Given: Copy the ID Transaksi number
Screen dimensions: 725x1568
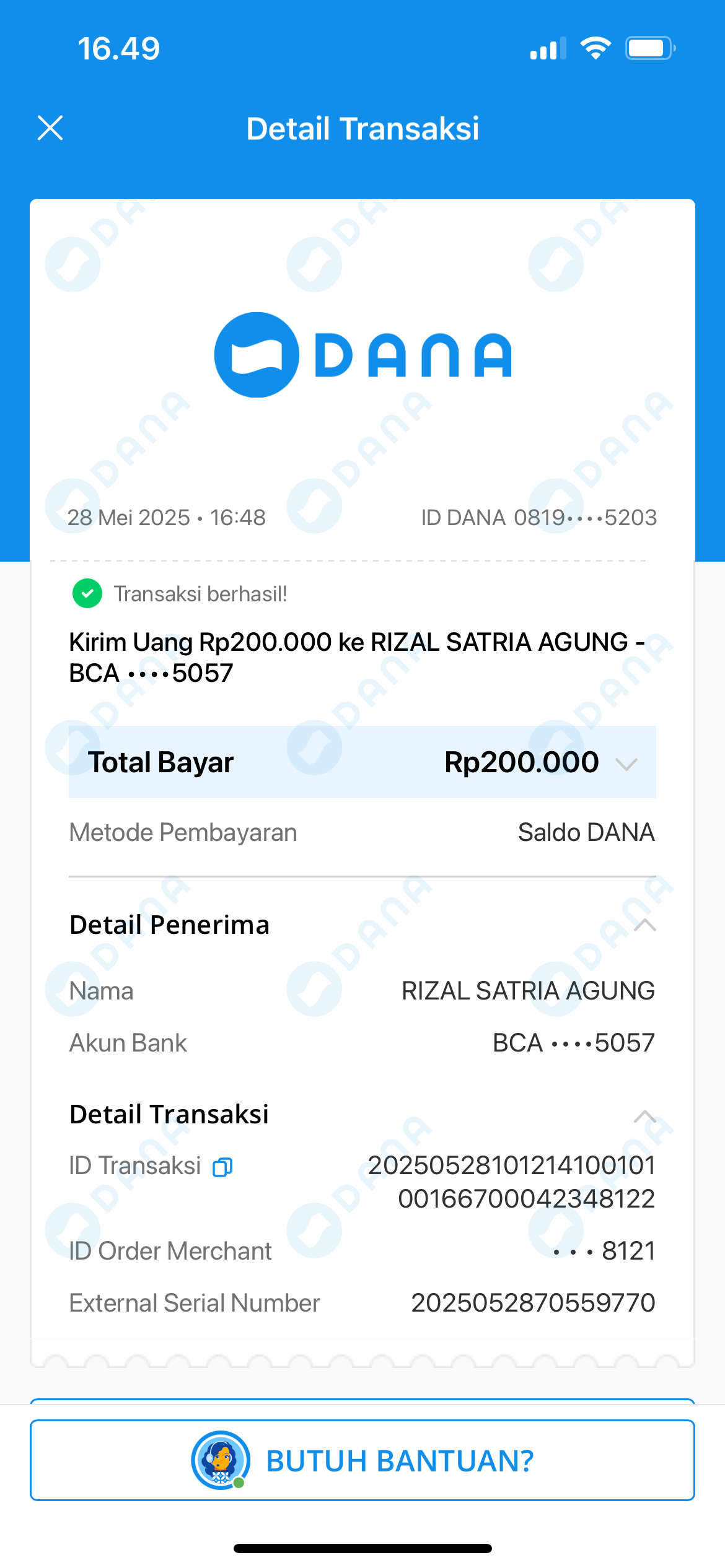Looking at the screenshot, I should click(222, 1167).
